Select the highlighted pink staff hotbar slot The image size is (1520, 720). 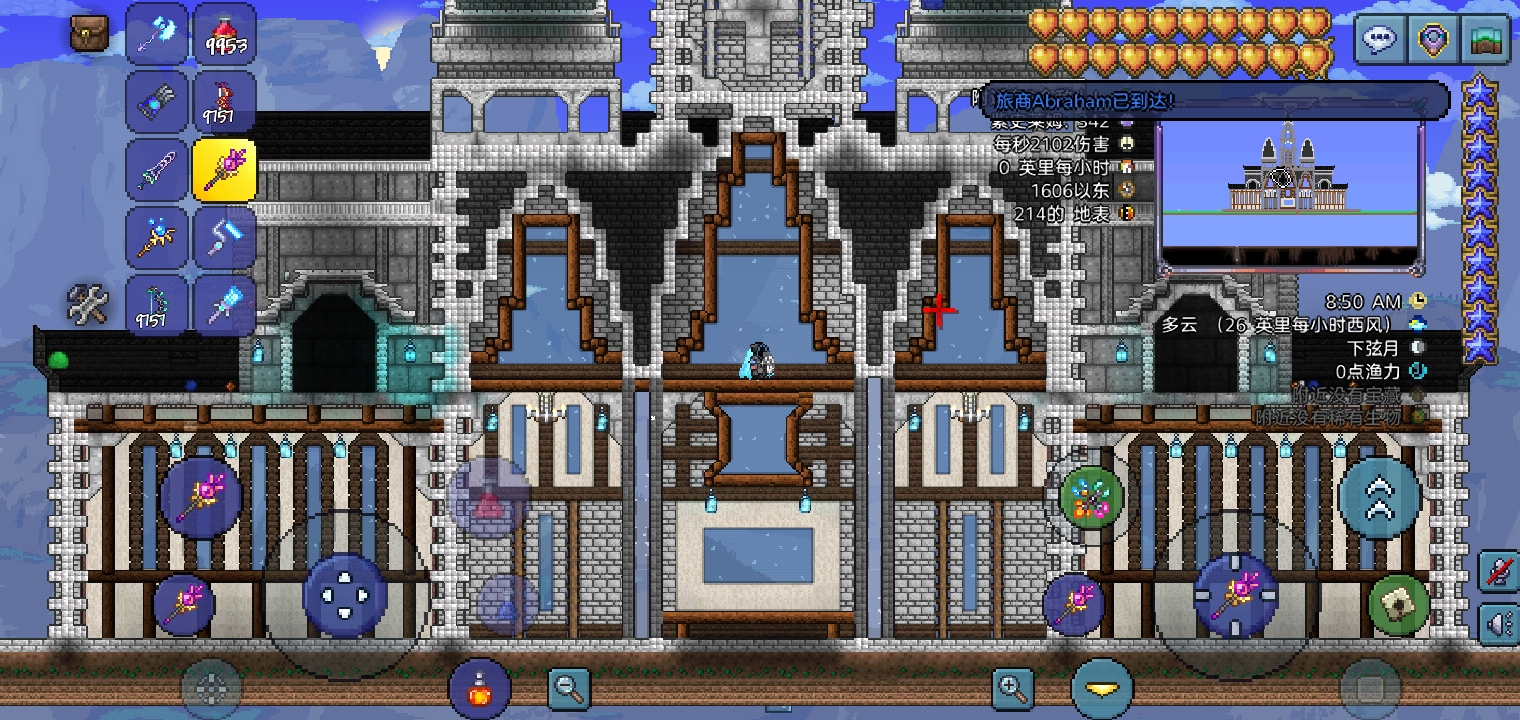coord(224,169)
